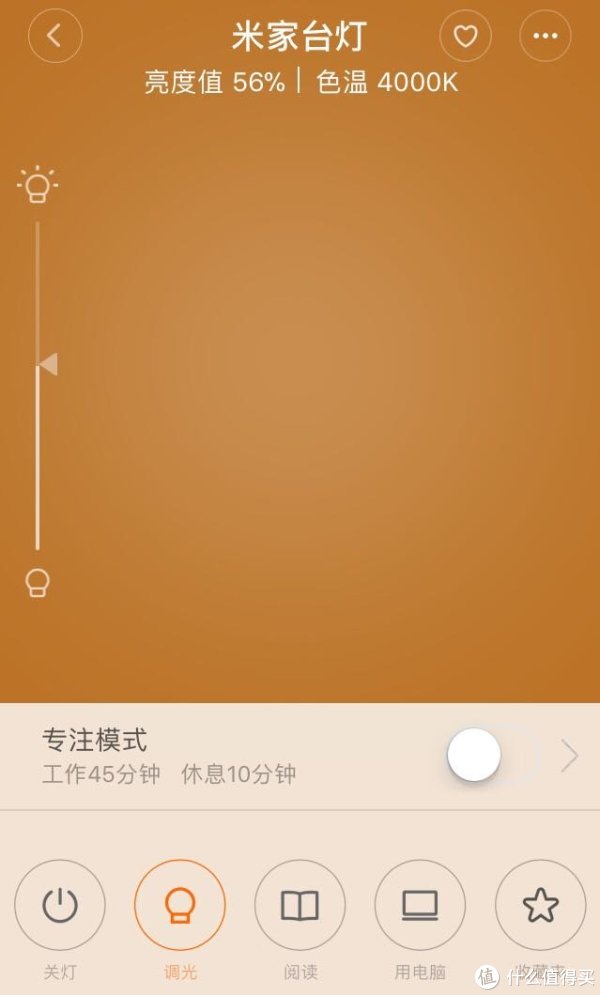The image size is (600, 995).
Task: Open 专注模式 settings chevron
Action: point(569,756)
